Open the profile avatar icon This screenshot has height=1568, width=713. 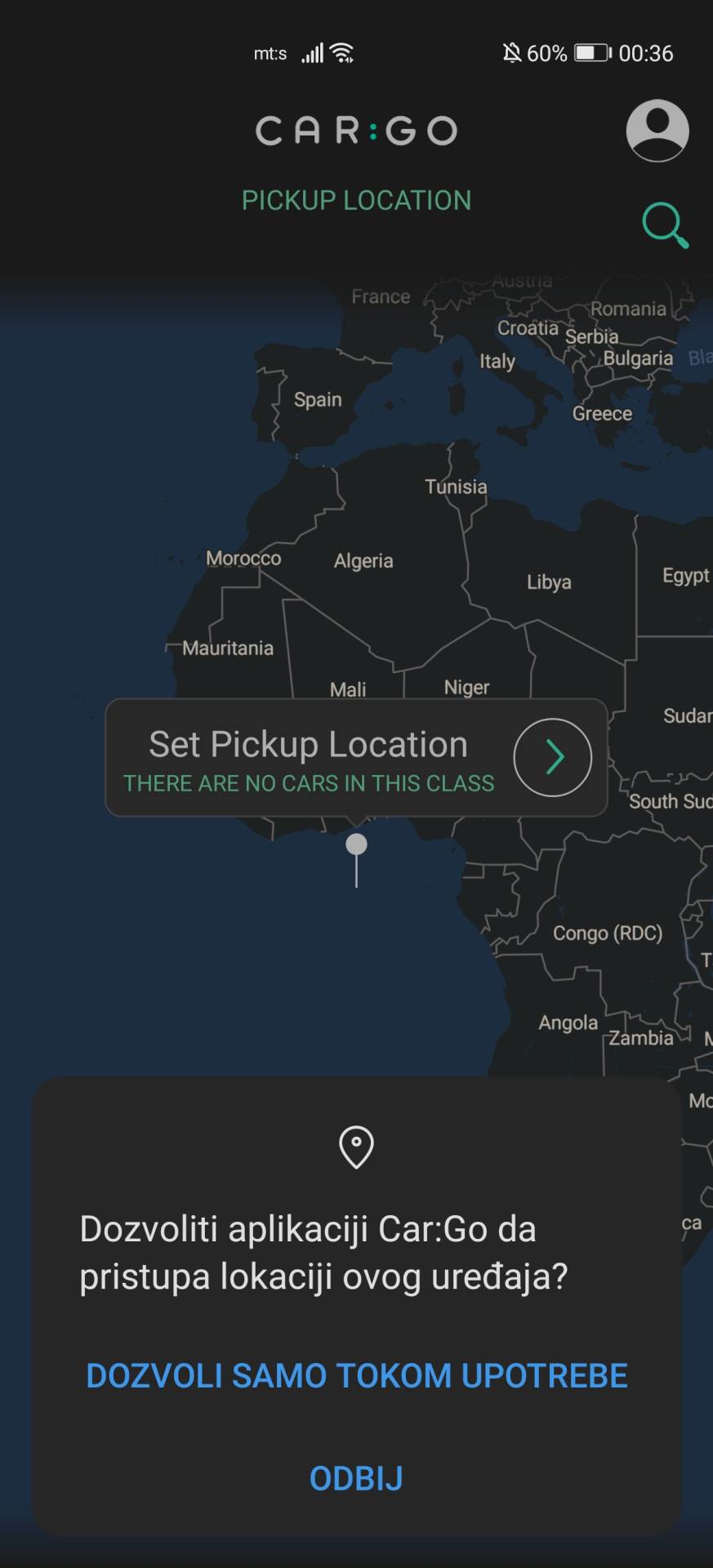click(x=657, y=130)
